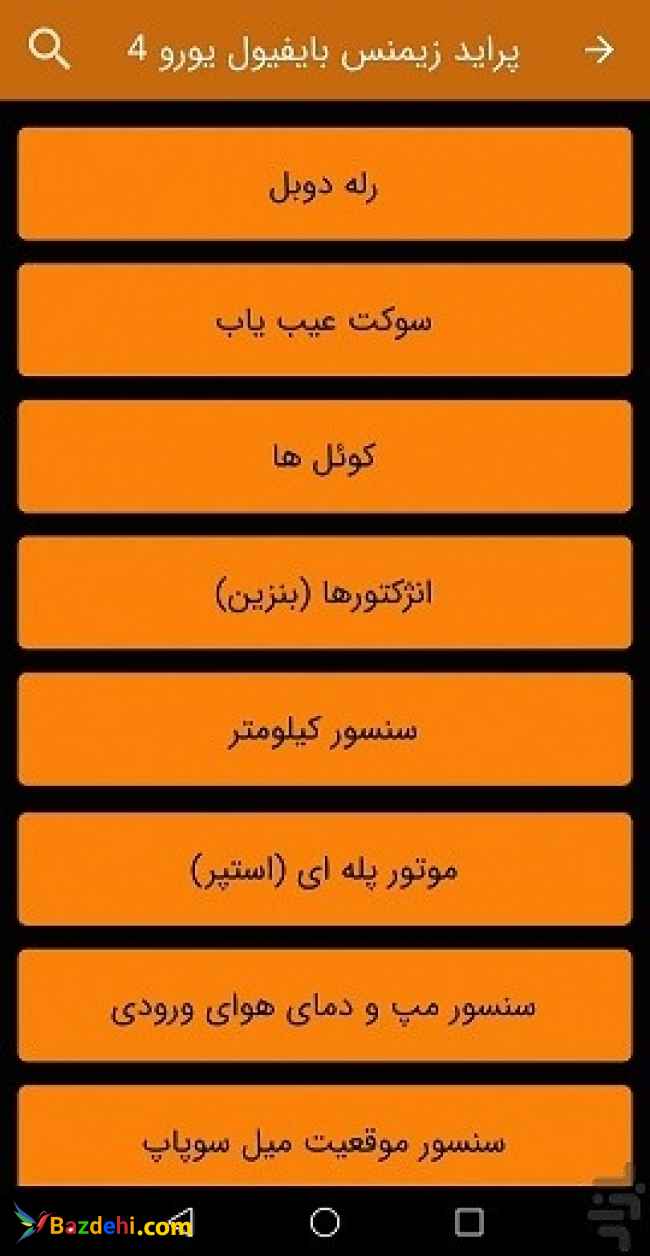
Task: Open the search icon in the app bar
Action: click(49, 49)
